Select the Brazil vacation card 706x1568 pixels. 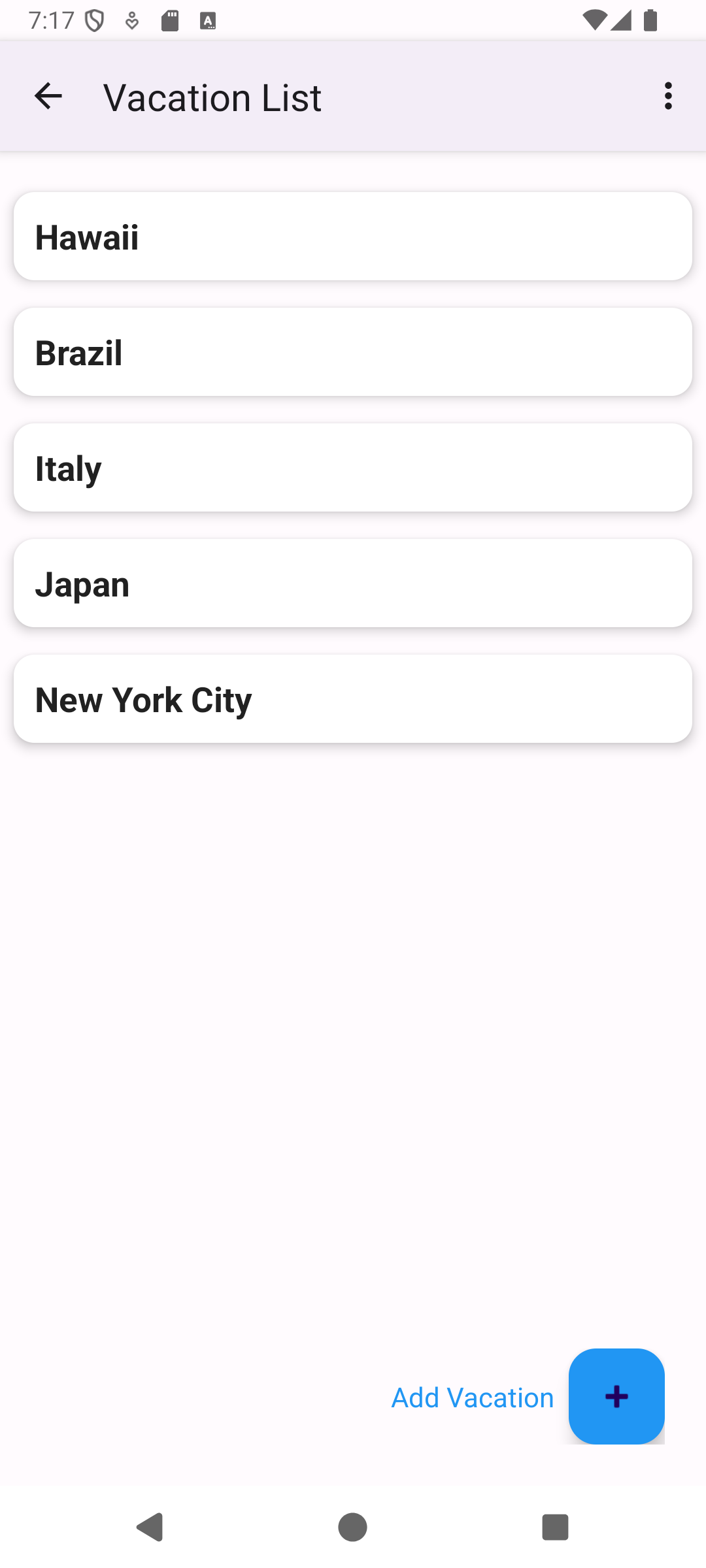pos(353,352)
